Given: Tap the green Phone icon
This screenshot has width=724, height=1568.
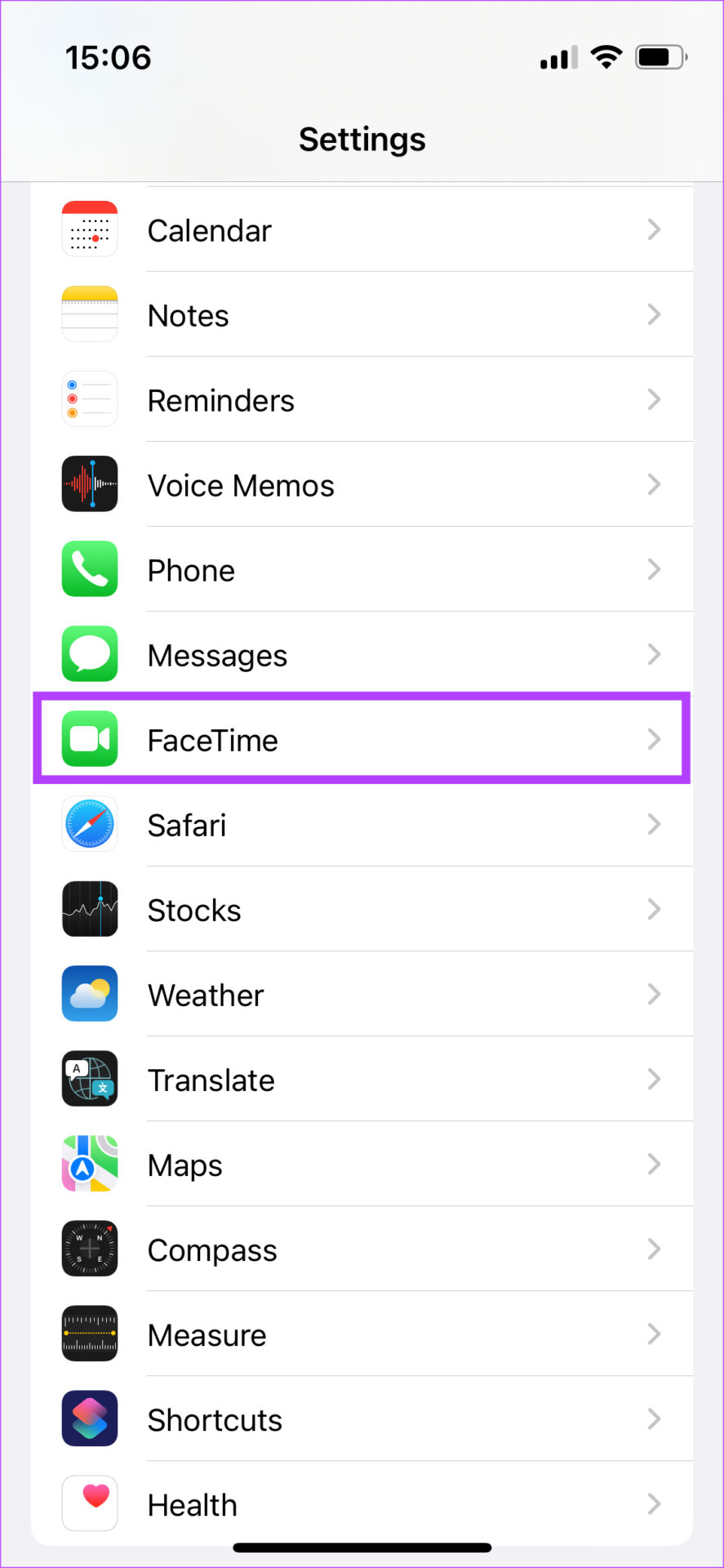Looking at the screenshot, I should pos(89,569).
